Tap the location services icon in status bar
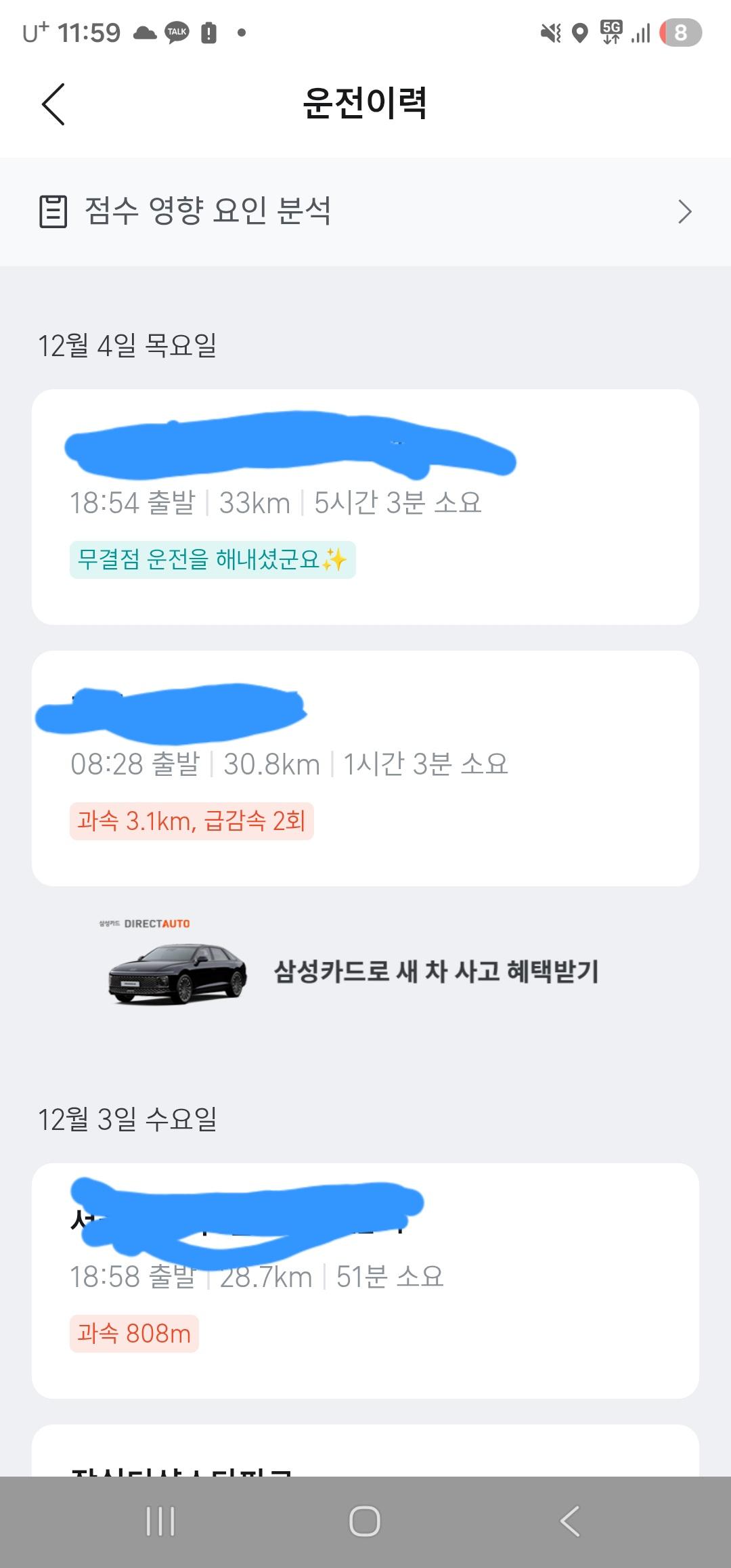Image resolution: width=731 pixels, height=1568 pixels. [580, 32]
